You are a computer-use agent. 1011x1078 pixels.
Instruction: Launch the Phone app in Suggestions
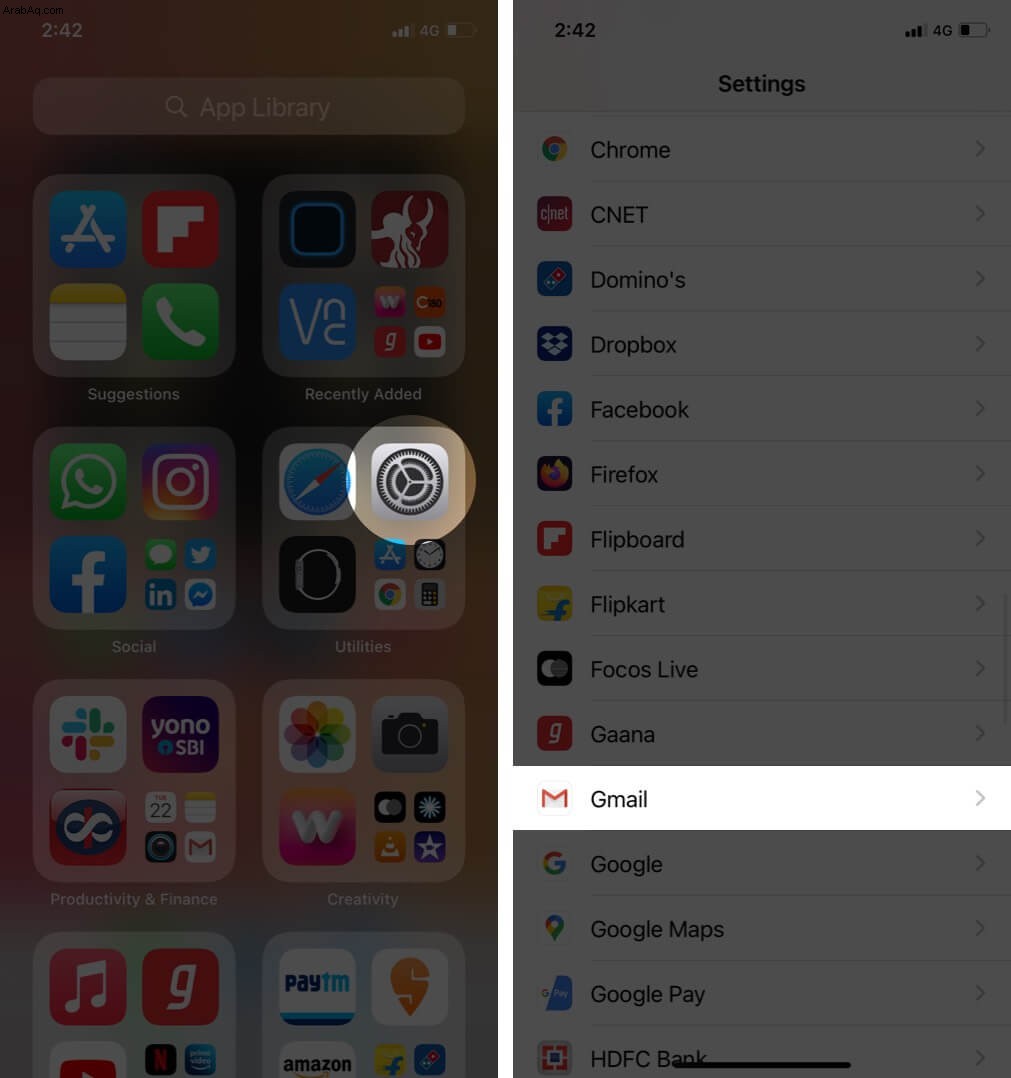[180, 321]
